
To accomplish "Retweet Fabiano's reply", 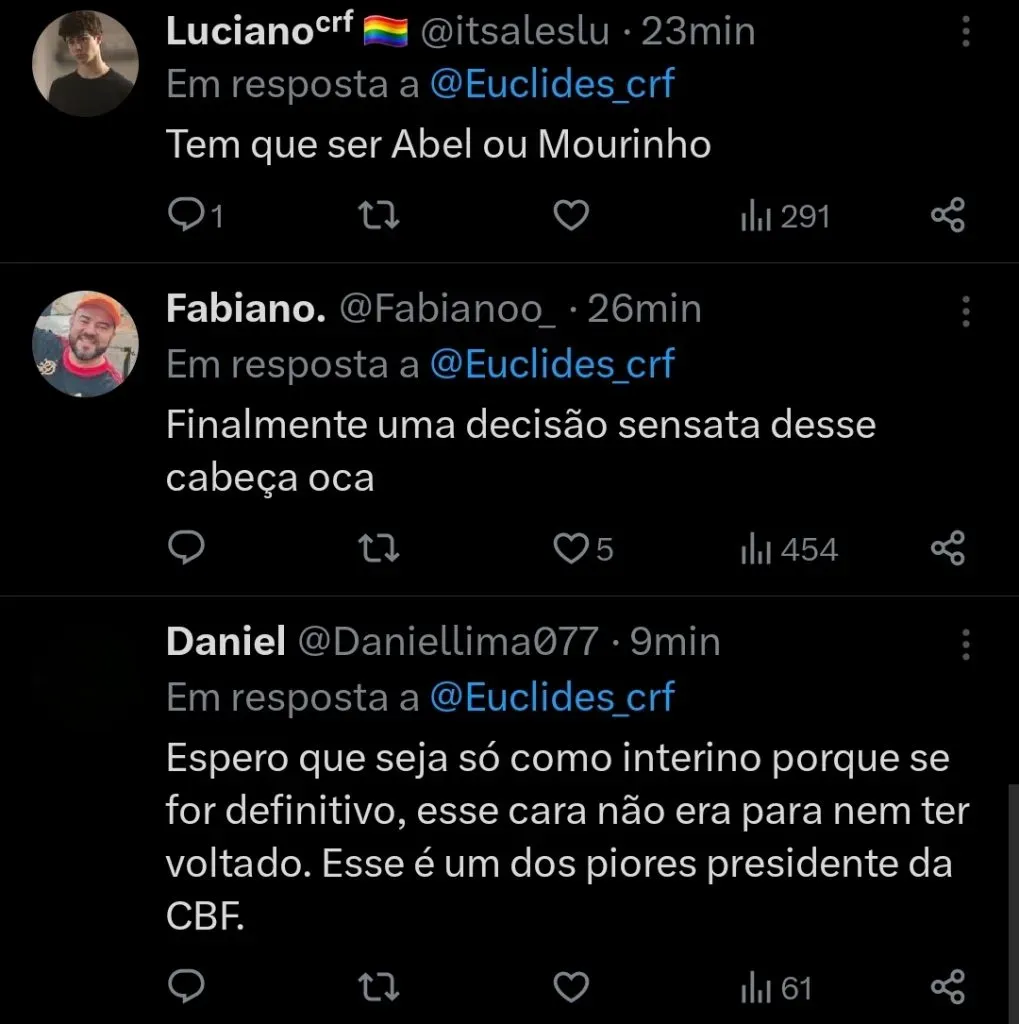I will click(379, 548).
